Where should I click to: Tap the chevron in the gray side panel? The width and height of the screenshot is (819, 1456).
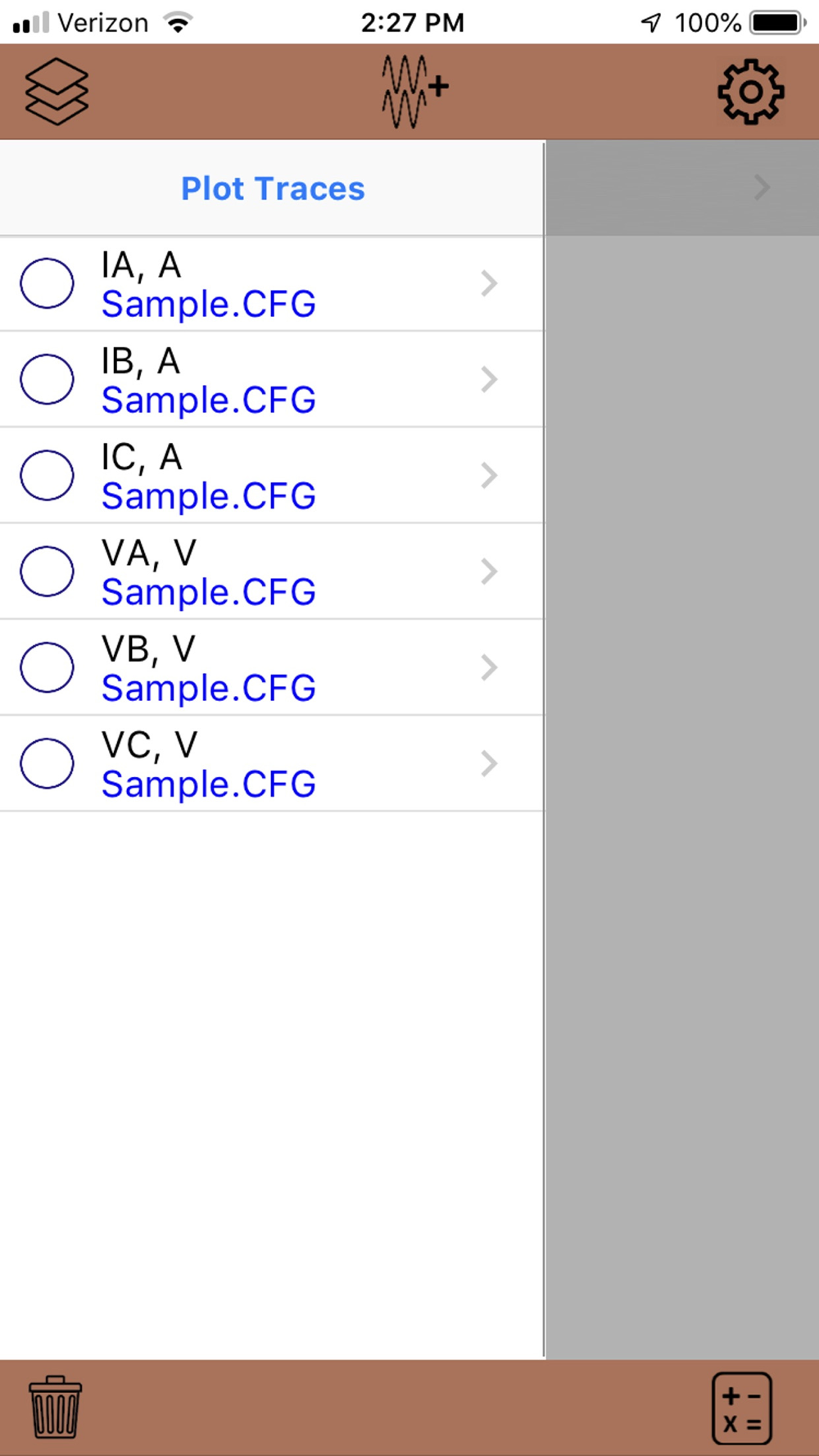[x=762, y=188]
